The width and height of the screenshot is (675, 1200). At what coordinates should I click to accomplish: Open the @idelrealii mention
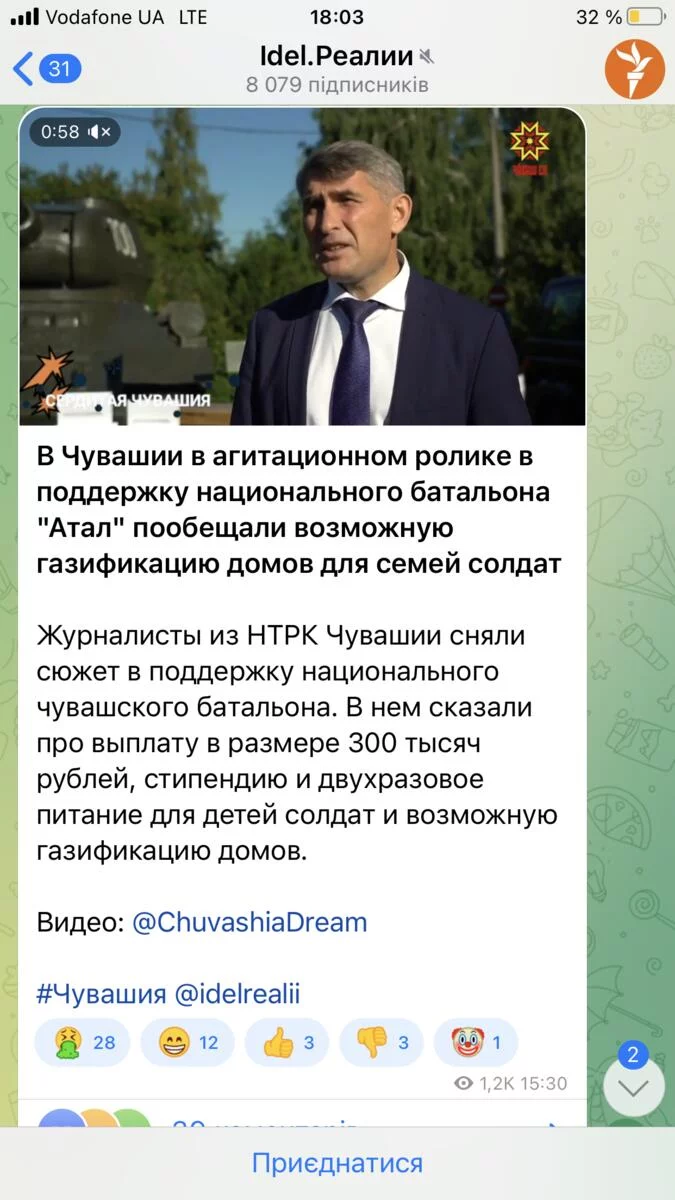pos(237,994)
